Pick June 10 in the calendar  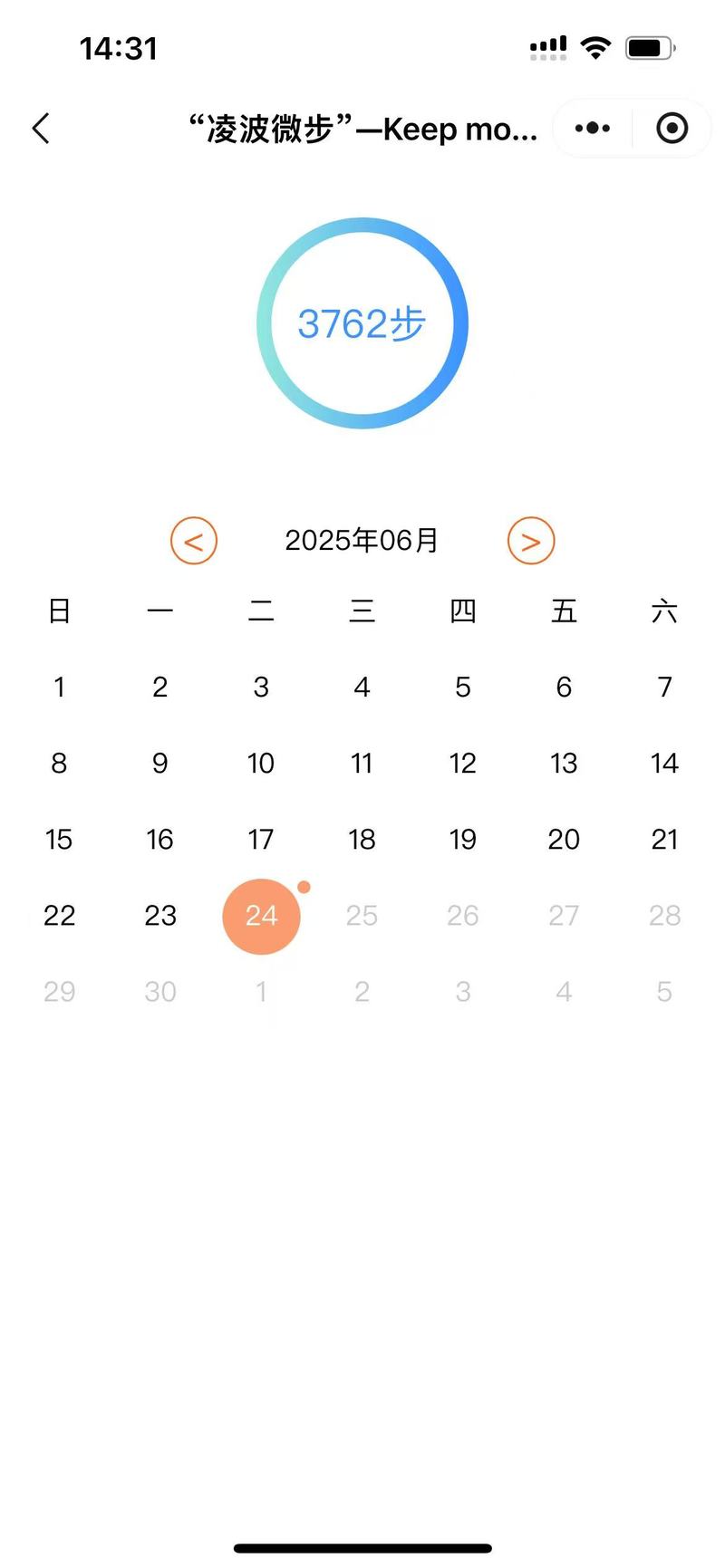261,764
